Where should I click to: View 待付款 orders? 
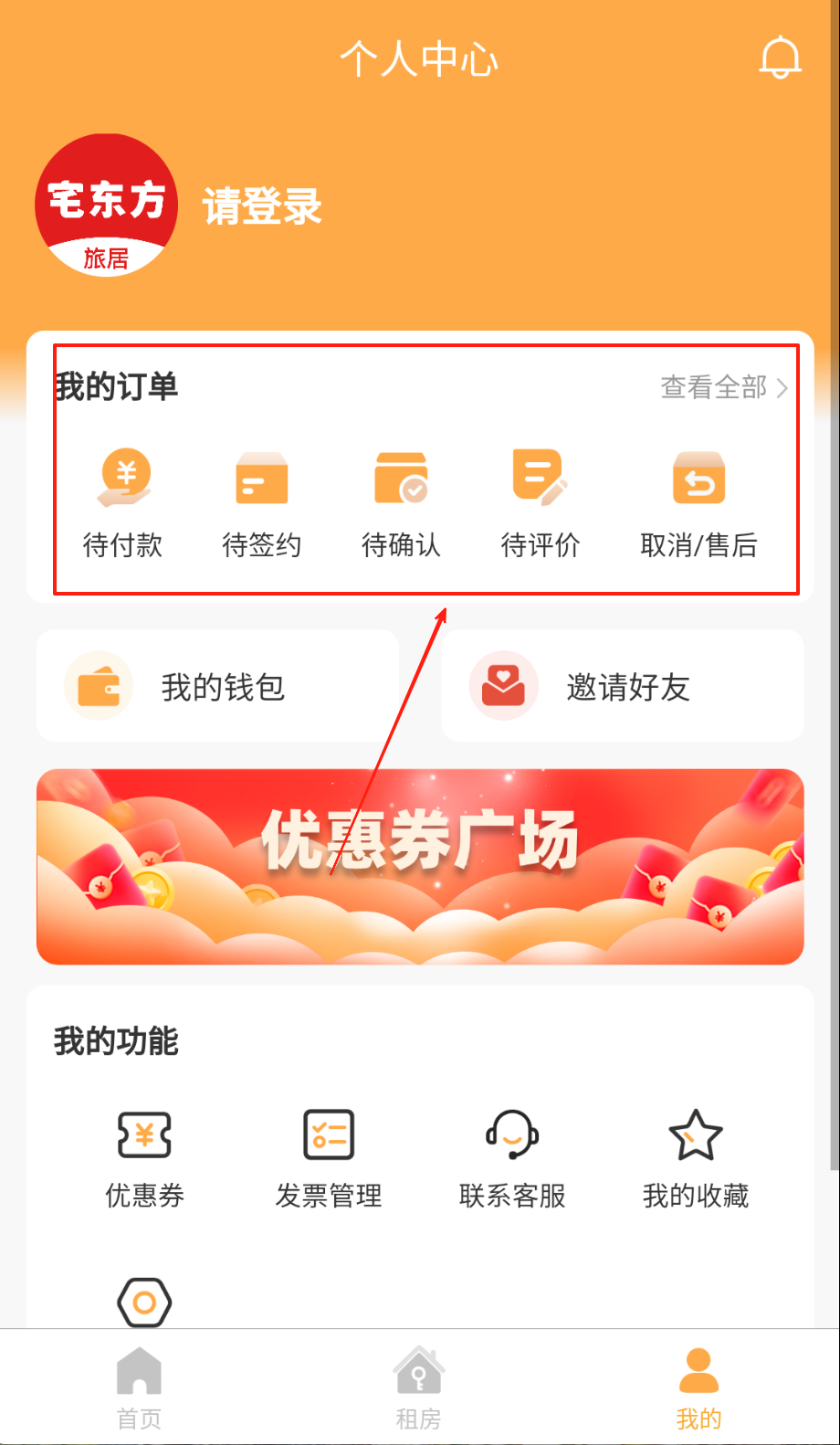click(123, 502)
